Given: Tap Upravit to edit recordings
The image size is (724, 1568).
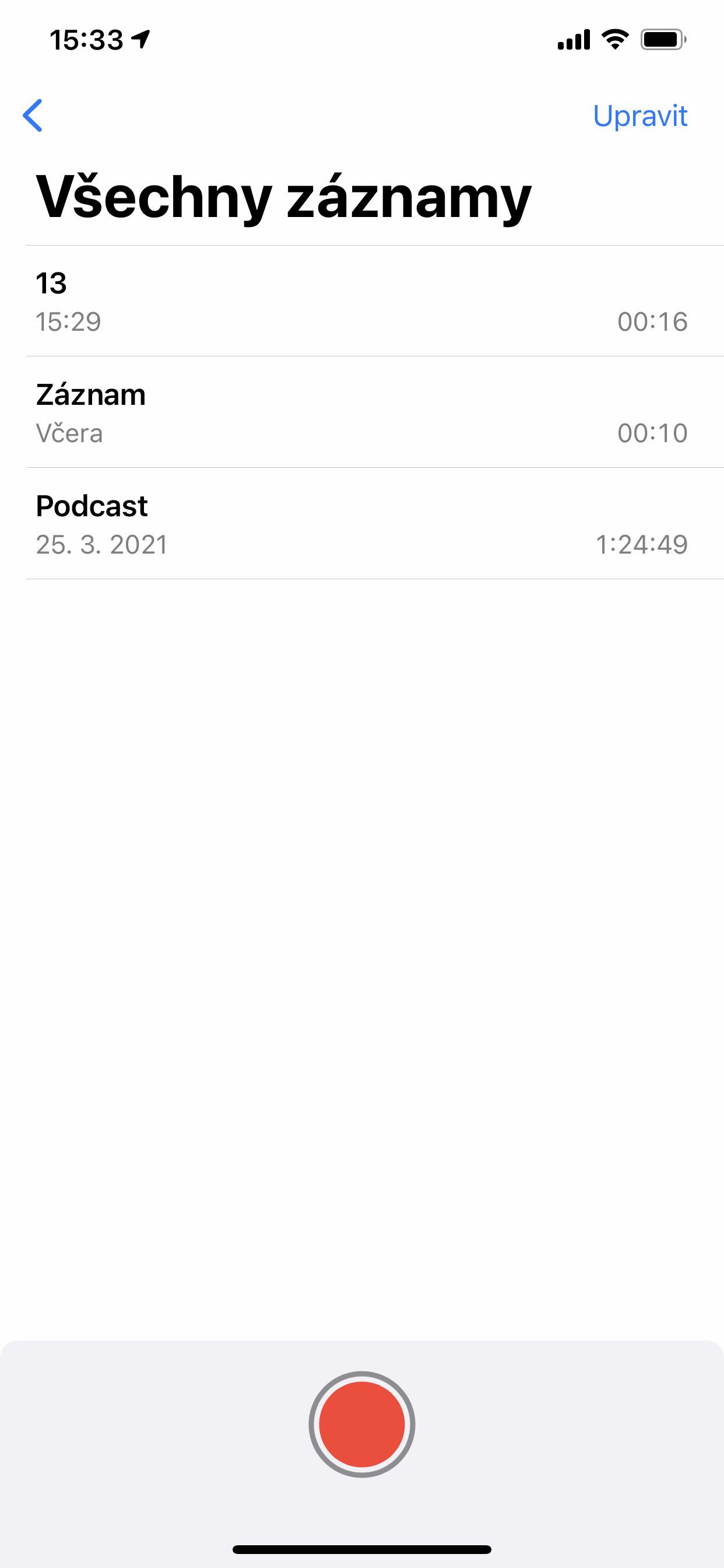Looking at the screenshot, I should tap(639, 116).
